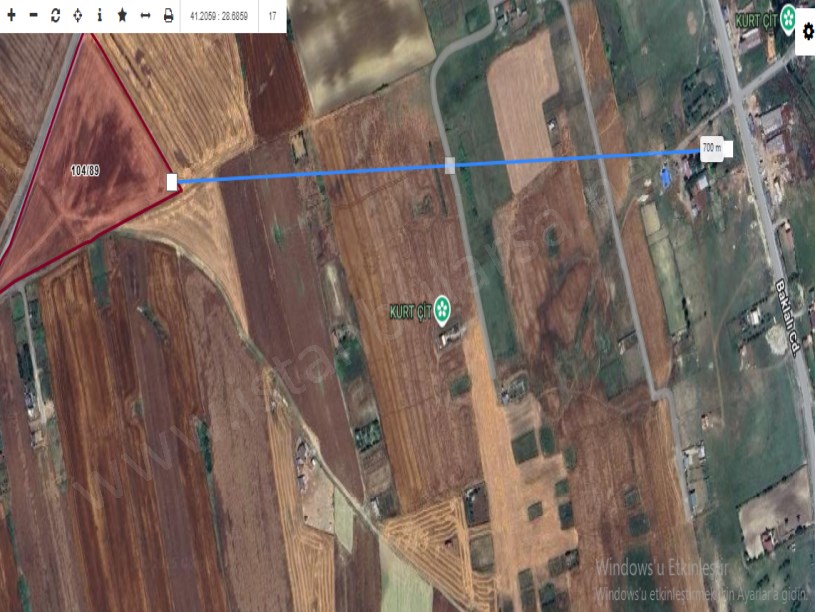Tap the crosshair locate tool

pyautogui.click(x=77, y=16)
